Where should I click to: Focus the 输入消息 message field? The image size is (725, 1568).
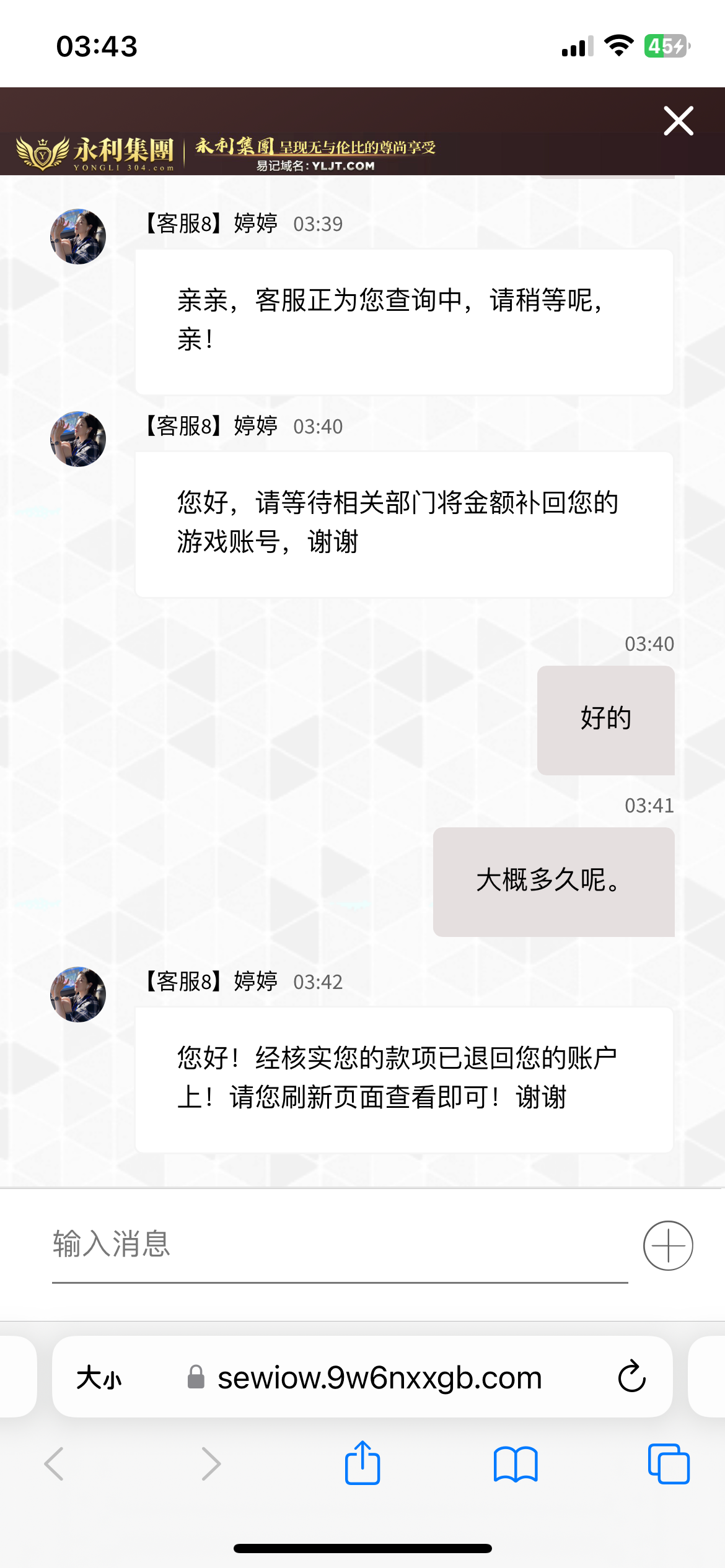[x=340, y=1245]
